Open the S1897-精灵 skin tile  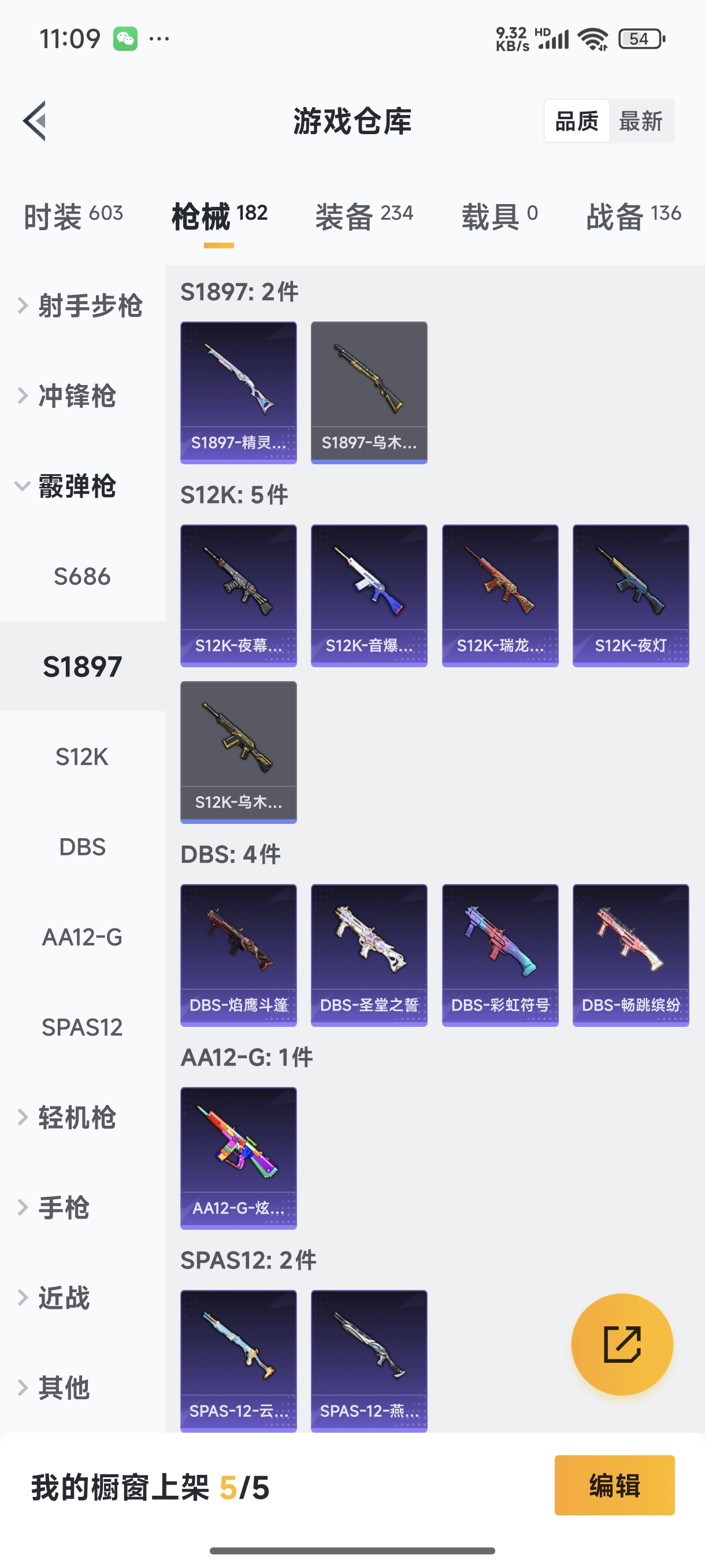pyautogui.click(x=239, y=393)
